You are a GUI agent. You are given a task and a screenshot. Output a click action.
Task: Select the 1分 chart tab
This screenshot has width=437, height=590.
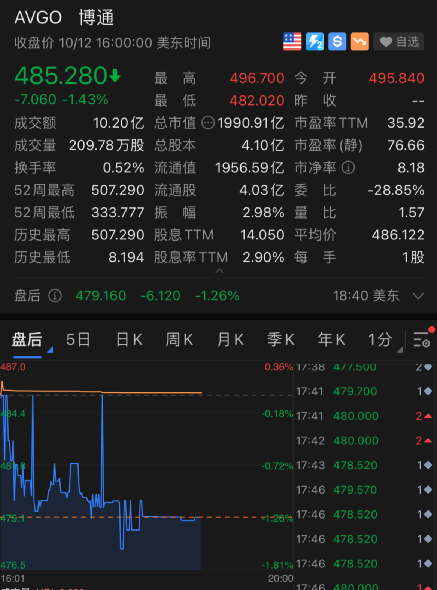coord(380,340)
